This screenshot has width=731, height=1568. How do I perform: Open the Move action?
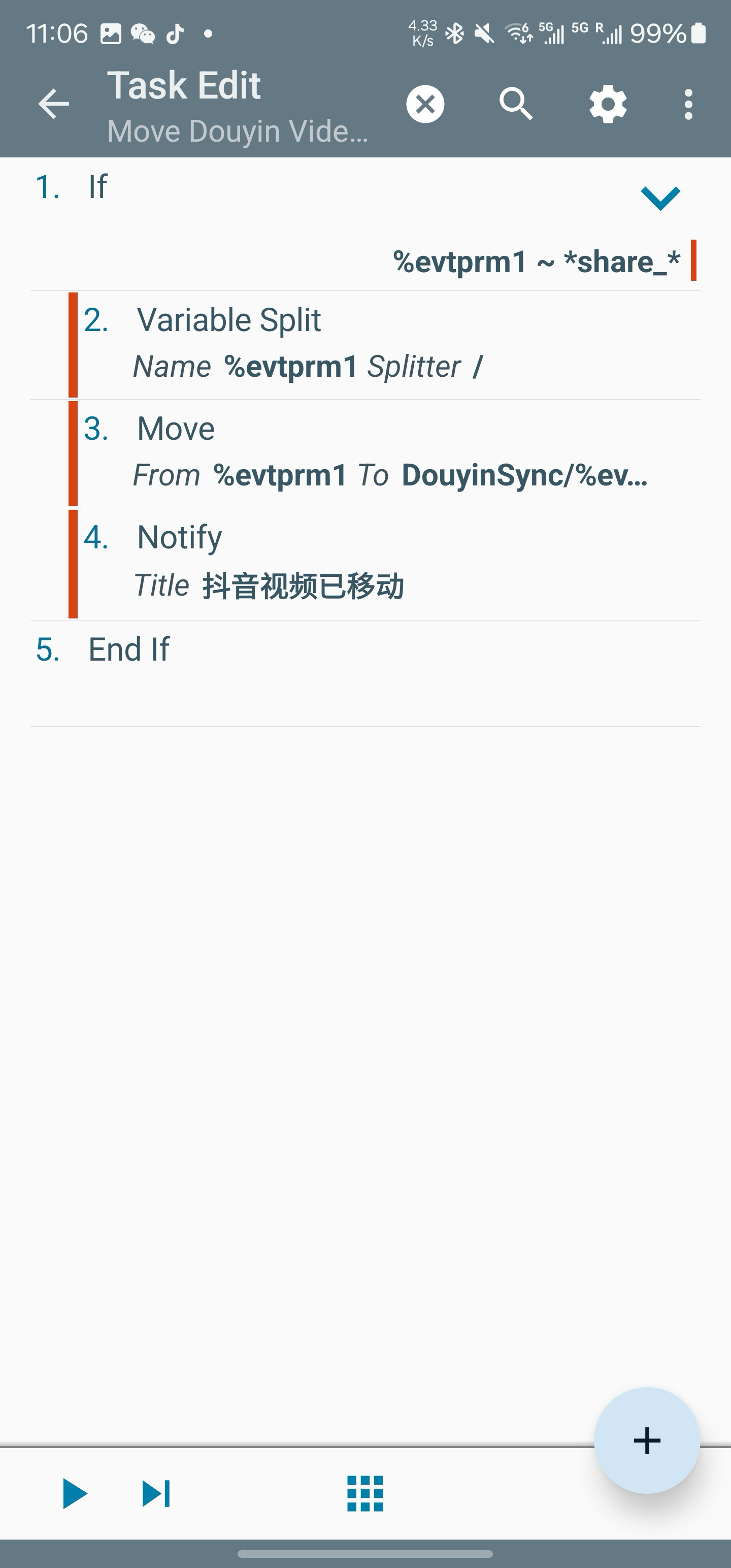tap(384, 453)
